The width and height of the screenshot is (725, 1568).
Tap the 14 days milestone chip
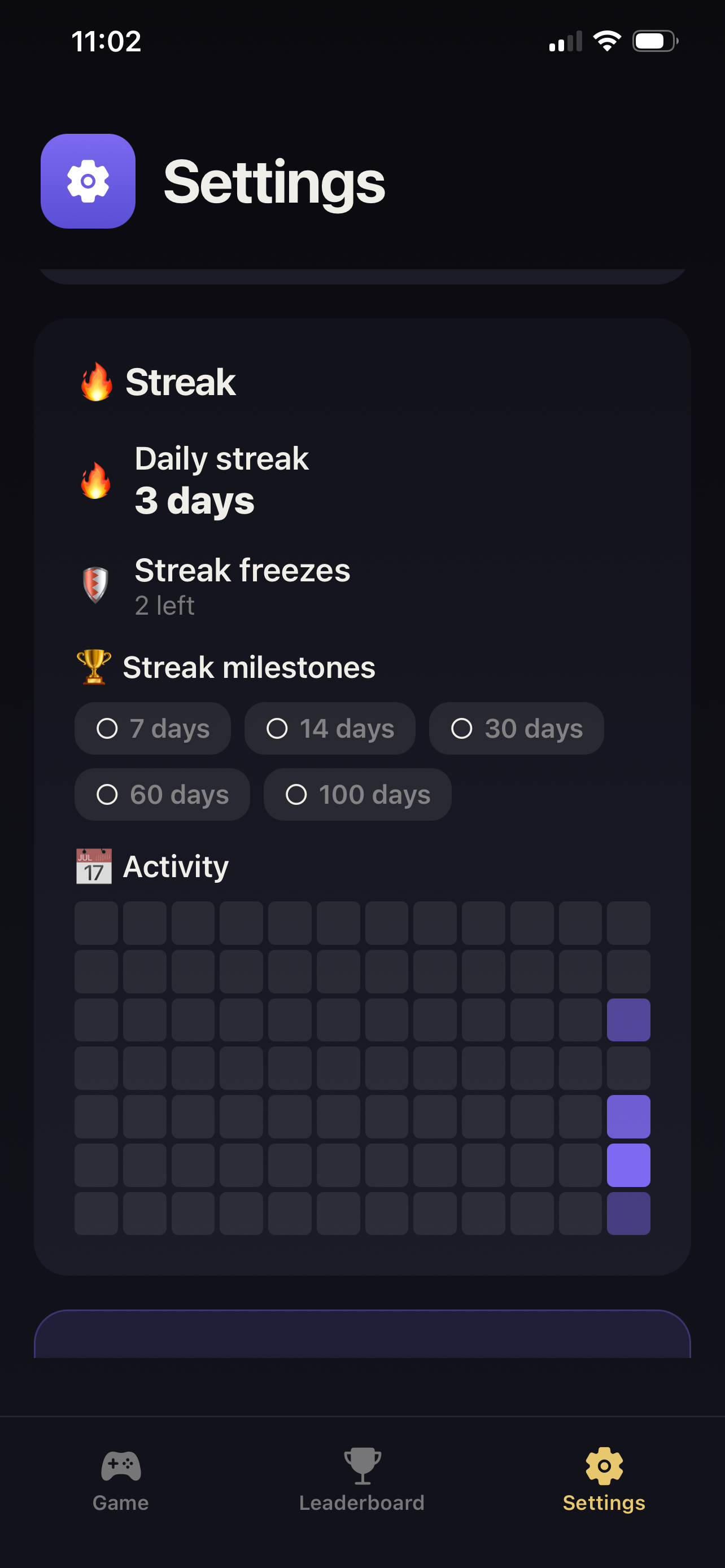tap(330, 728)
